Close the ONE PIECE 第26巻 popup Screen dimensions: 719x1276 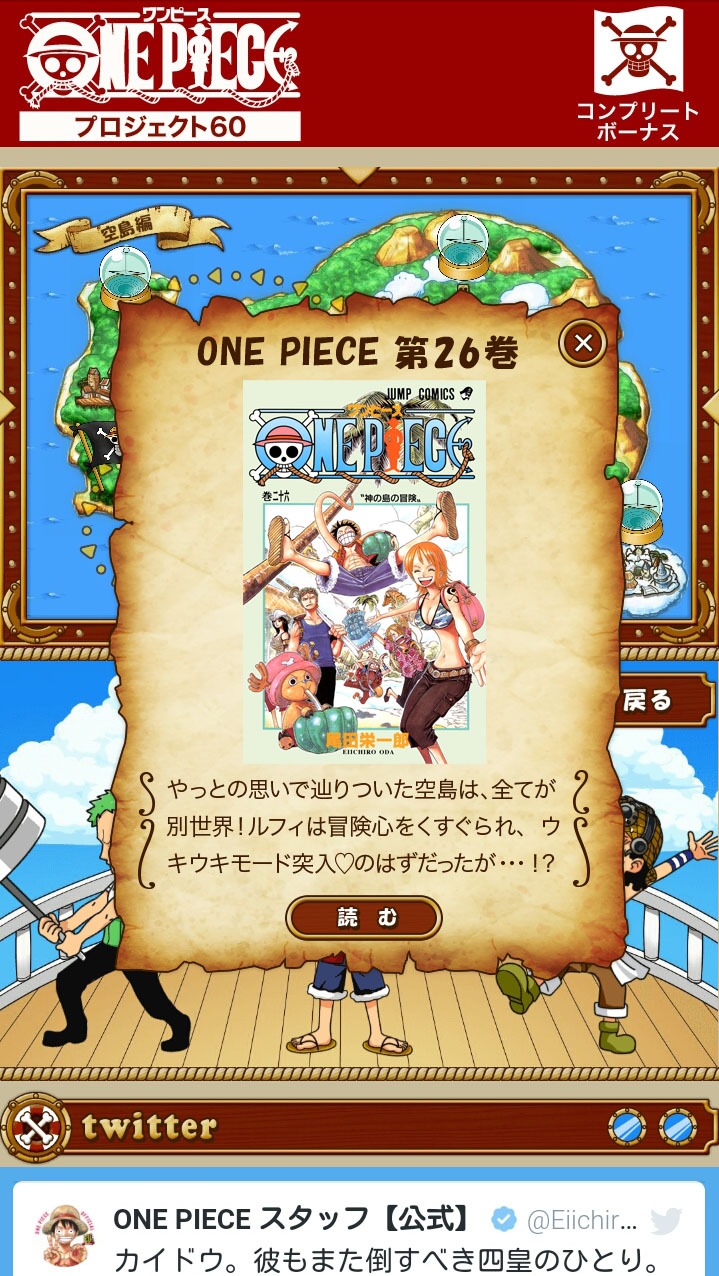pyautogui.click(x=583, y=344)
